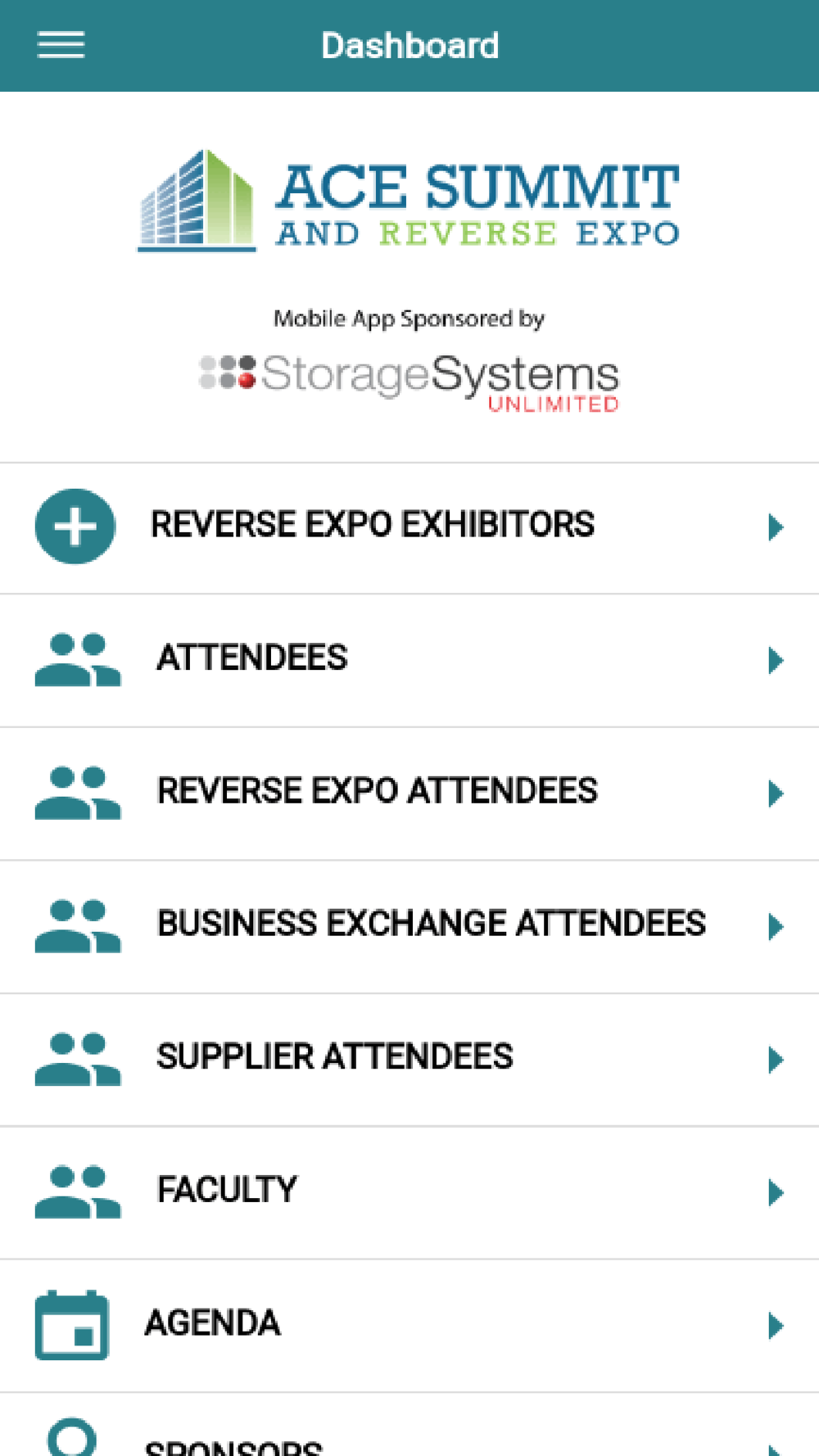Open the Faculty list
Viewport: 819px width, 1456px height.
[409, 1193]
